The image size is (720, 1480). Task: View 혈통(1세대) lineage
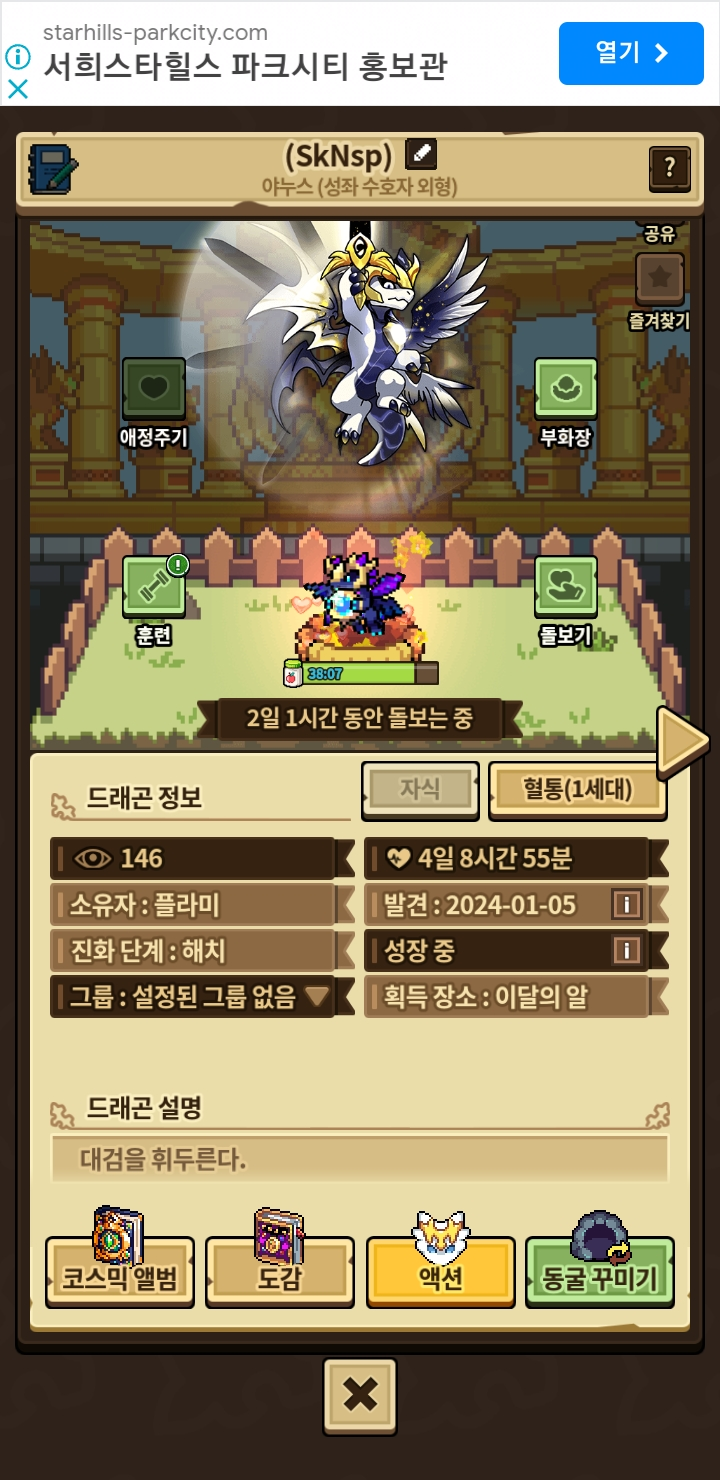[x=577, y=790]
